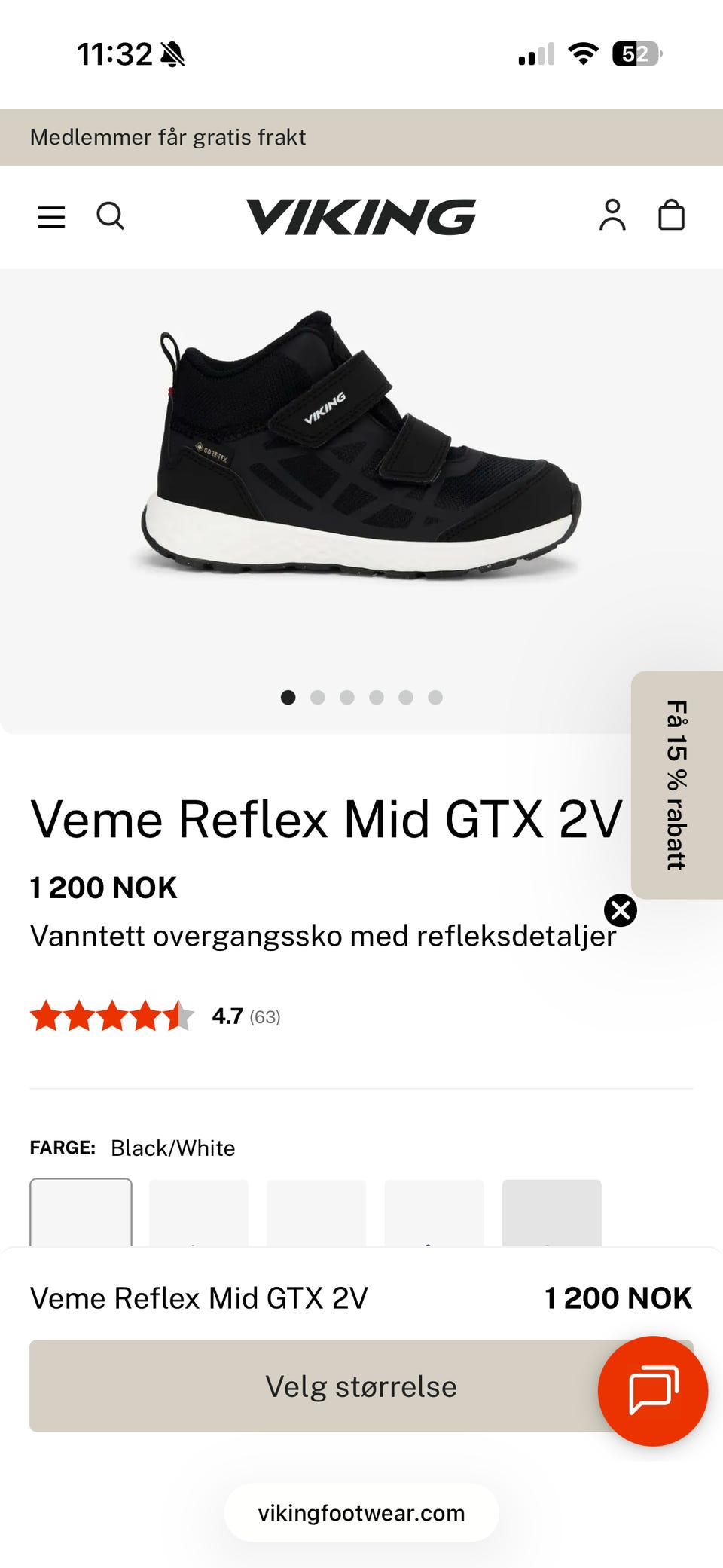Open the 4.7 star reviews

(155, 1016)
